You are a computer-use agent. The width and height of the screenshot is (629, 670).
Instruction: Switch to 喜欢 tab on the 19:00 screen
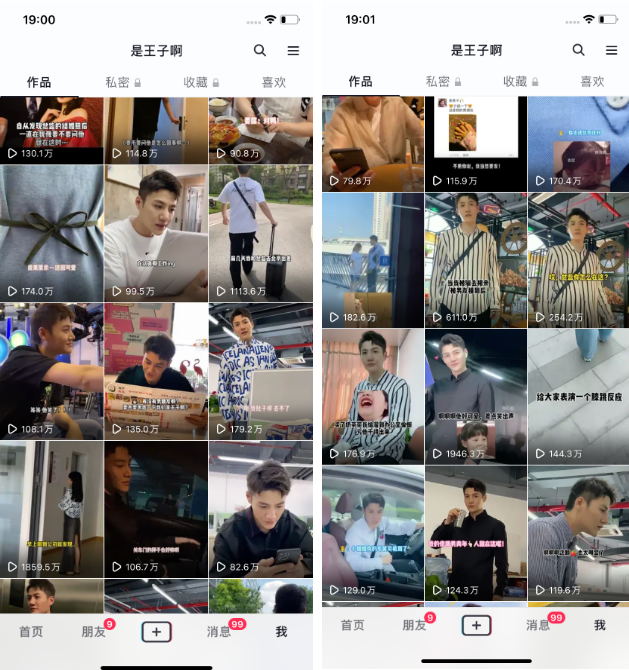tap(273, 82)
